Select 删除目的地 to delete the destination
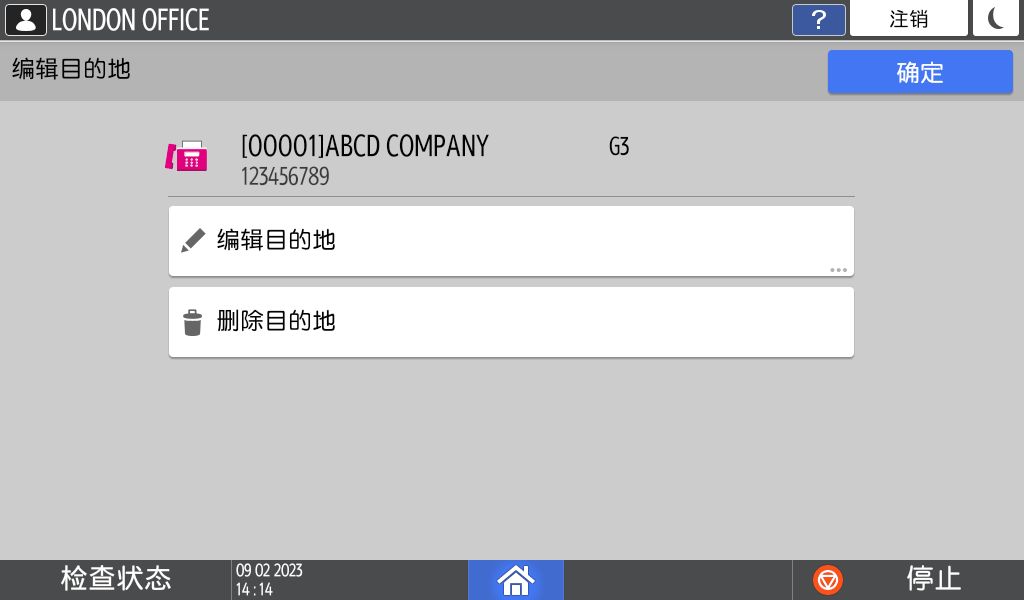This screenshot has height=600, width=1024. click(x=511, y=322)
